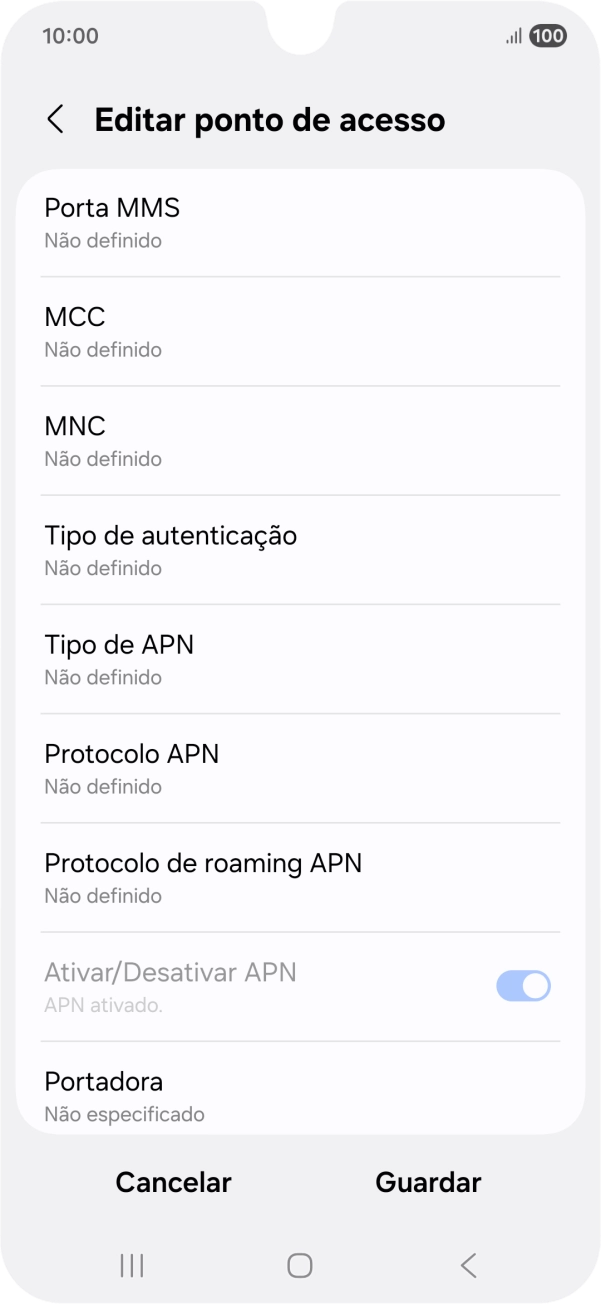This screenshot has width=601, height=1304.
Task: Open recent apps from navigation bar
Action: coord(131,1265)
